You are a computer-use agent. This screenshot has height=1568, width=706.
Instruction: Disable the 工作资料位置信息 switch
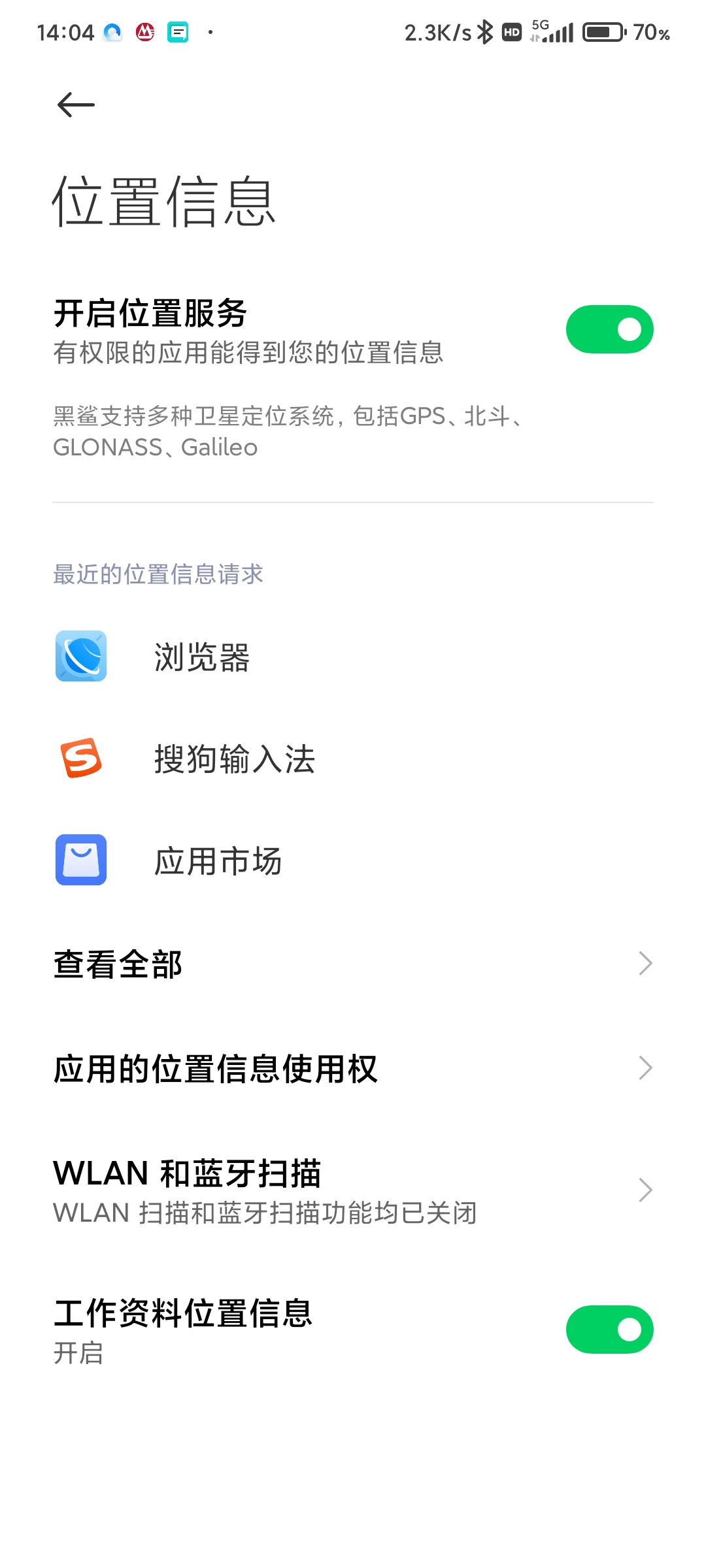[609, 1330]
